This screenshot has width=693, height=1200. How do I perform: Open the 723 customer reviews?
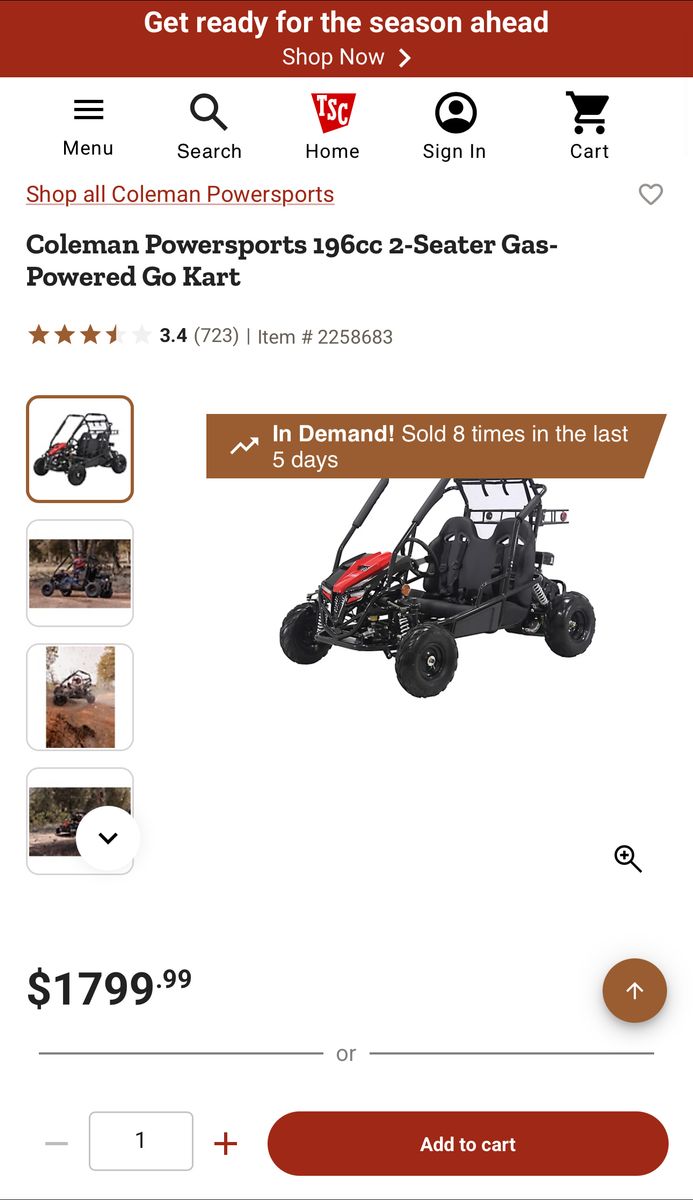(x=216, y=336)
